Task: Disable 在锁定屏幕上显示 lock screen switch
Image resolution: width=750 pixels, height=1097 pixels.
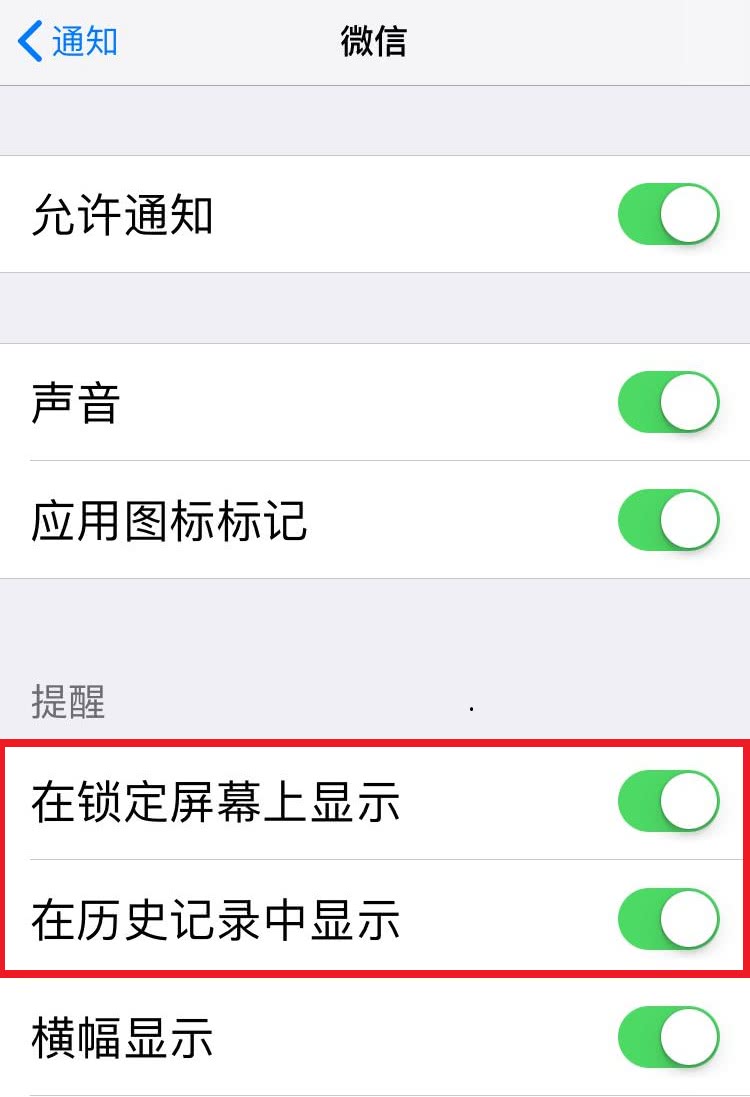Action: pos(668,799)
